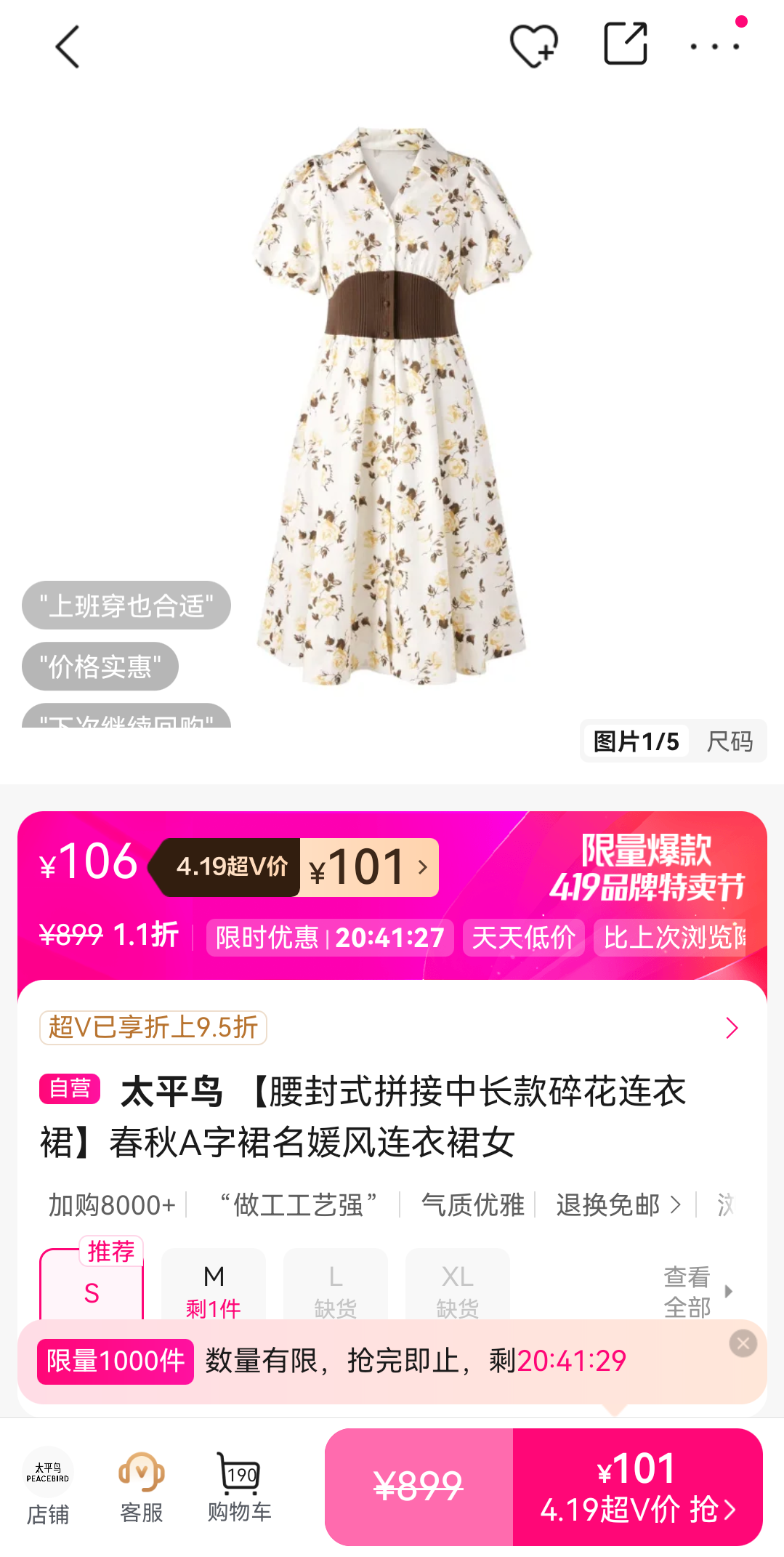This screenshot has height=1557, width=784.
Task: Switch to the 图片1/5 tab
Action: pyautogui.click(x=635, y=741)
